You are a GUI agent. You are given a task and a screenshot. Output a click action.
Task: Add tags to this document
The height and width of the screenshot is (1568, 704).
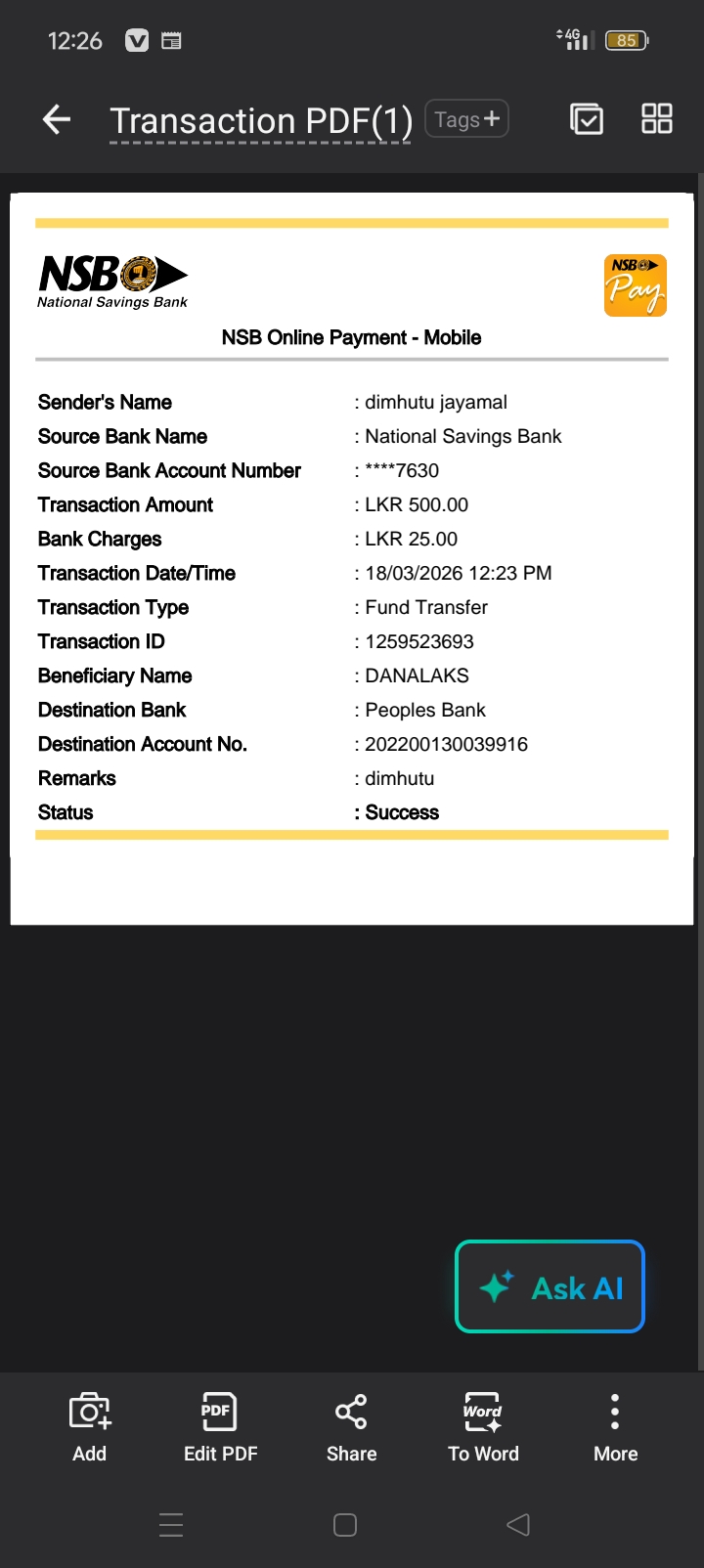click(x=466, y=119)
